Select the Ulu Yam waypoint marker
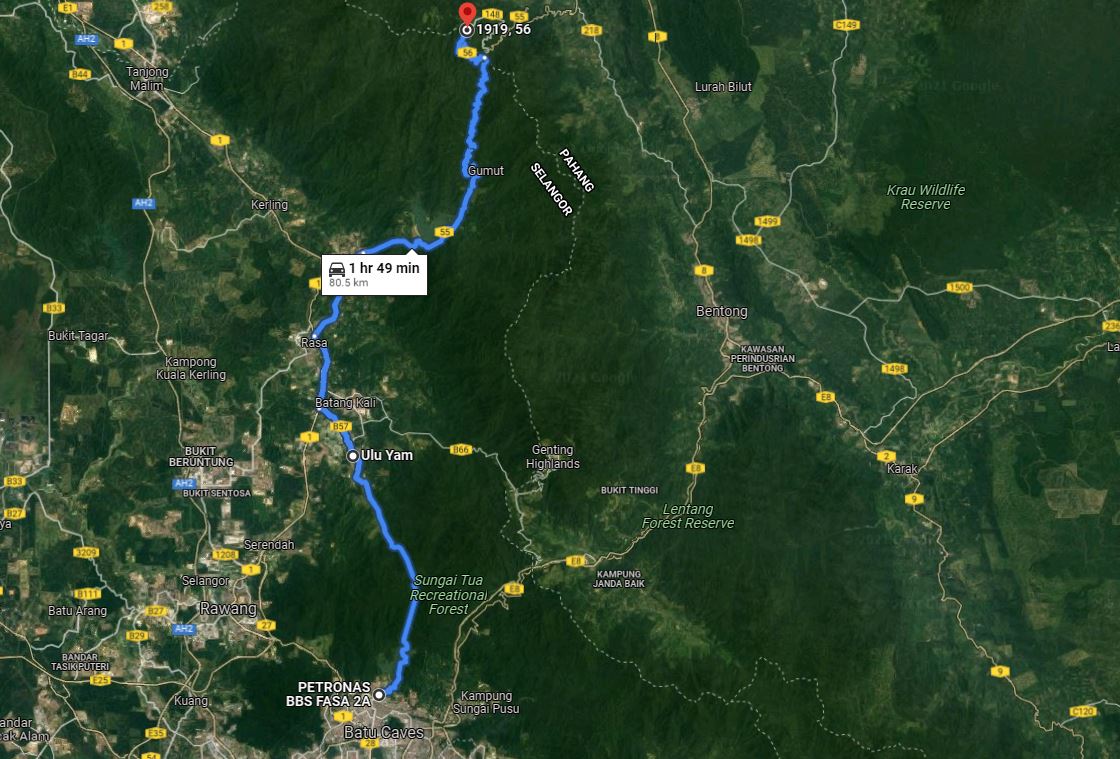This screenshot has height=759, width=1120. [x=353, y=455]
